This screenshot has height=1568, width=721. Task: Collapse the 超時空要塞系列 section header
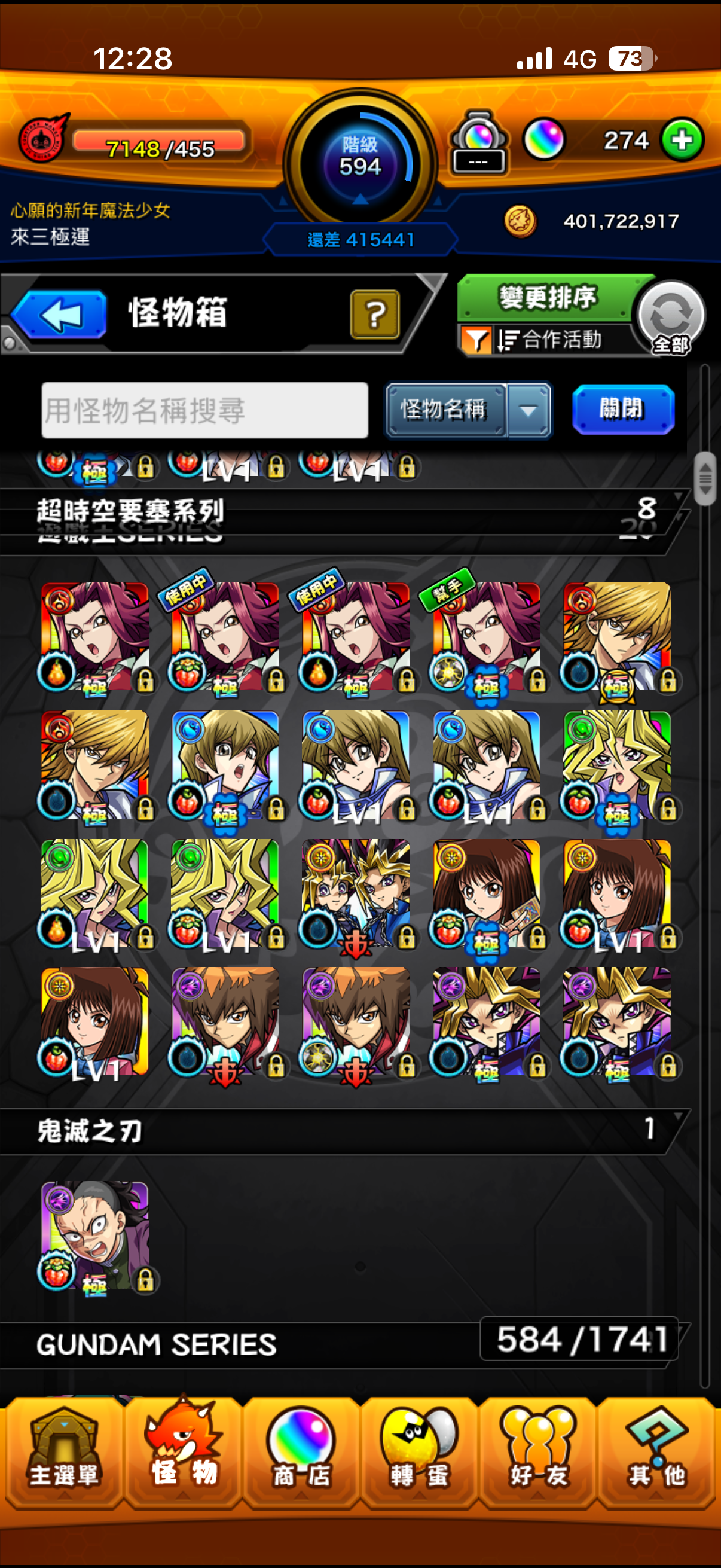click(341, 509)
